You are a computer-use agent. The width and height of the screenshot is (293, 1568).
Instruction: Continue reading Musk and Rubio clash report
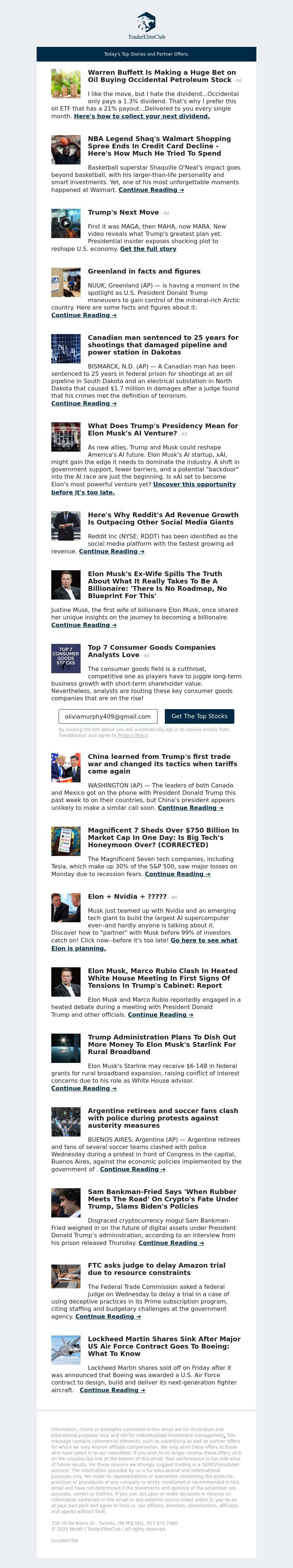point(160,1015)
